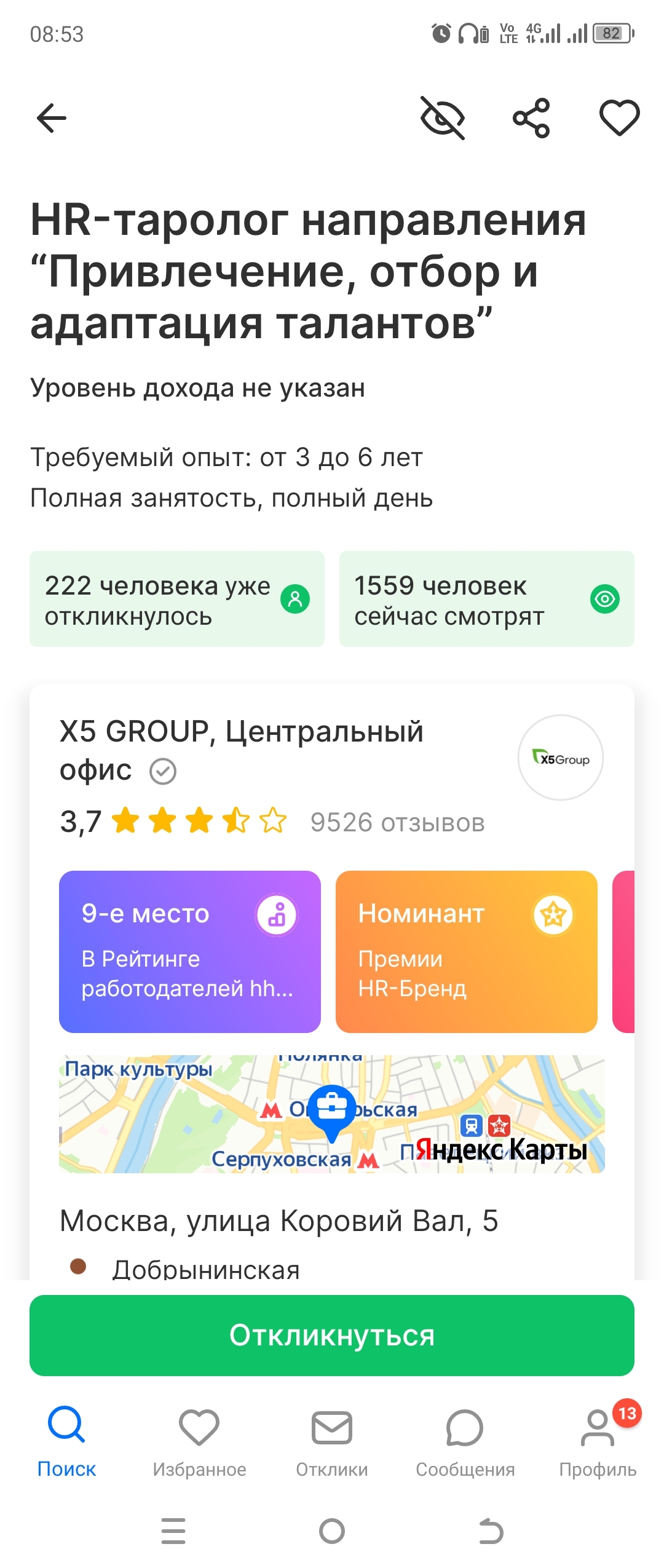The width and height of the screenshot is (664, 1568).
Task: Go back using the top arrow
Action: [52, 118]
